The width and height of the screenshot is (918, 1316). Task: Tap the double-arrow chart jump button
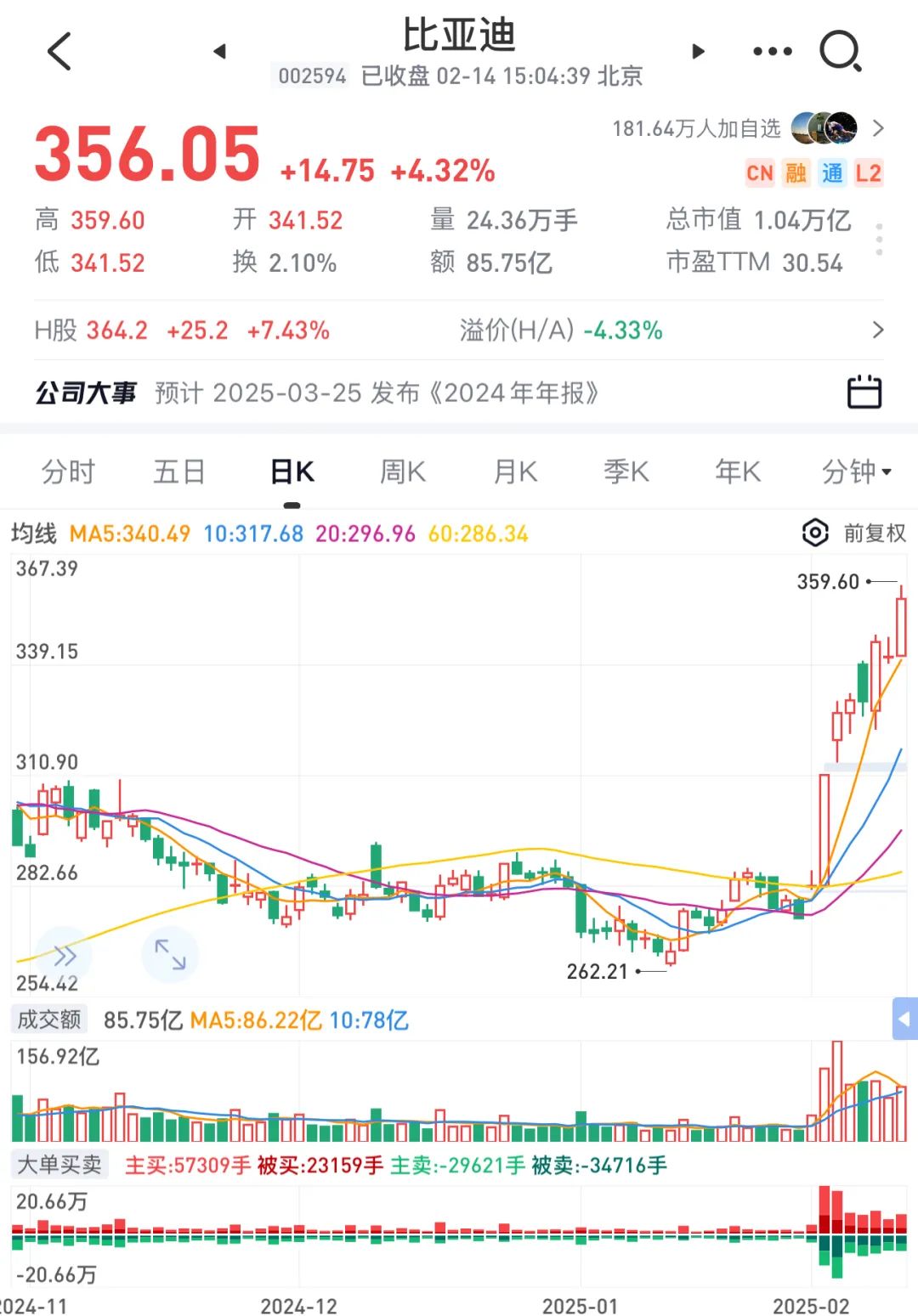65,956
